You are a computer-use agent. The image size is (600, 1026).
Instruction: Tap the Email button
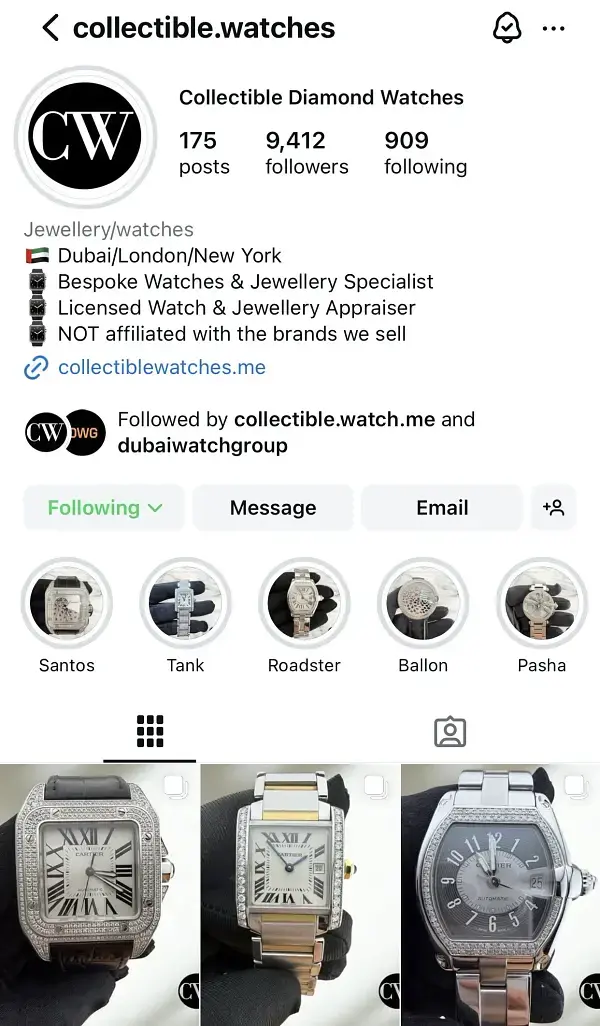point(442,508)
